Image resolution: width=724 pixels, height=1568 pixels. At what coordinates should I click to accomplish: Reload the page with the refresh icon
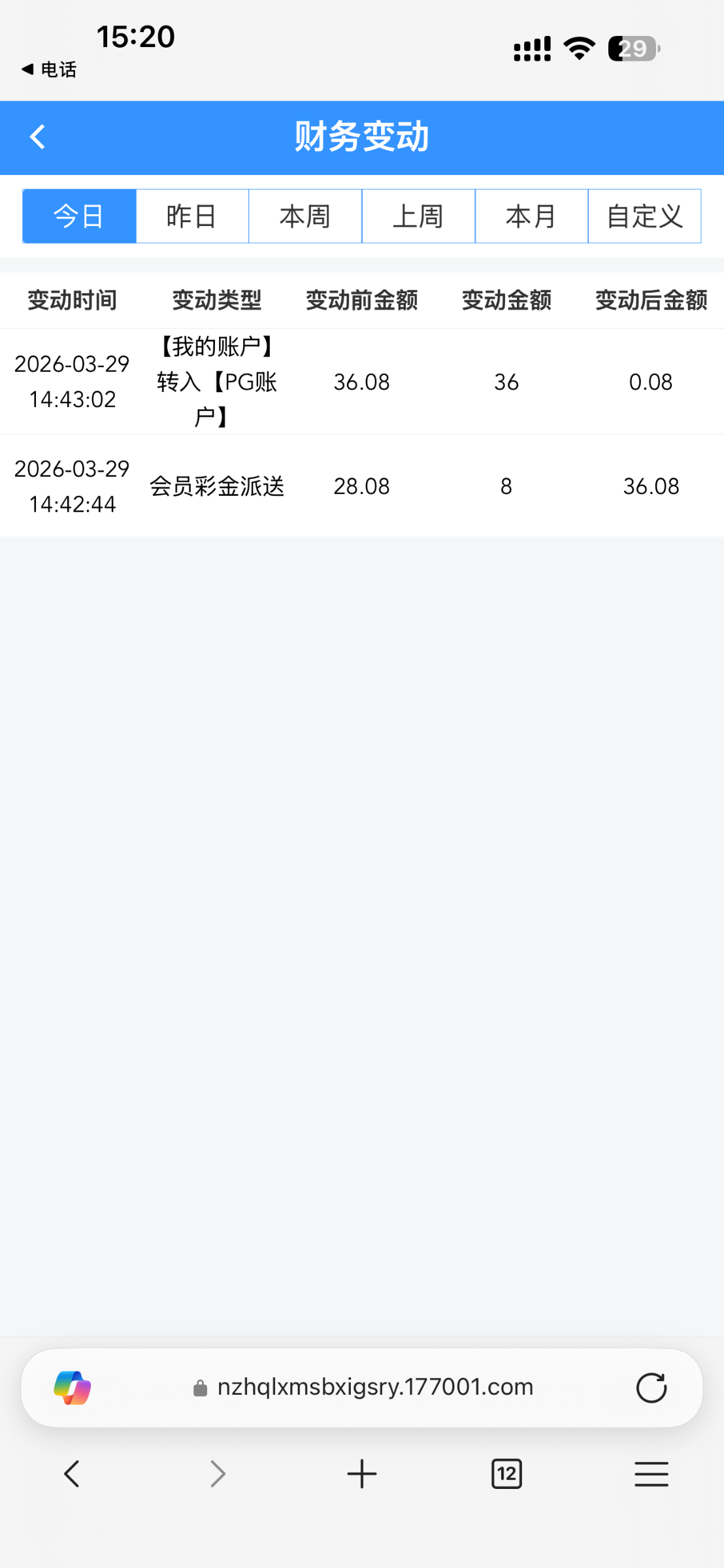click(651, 1388)
